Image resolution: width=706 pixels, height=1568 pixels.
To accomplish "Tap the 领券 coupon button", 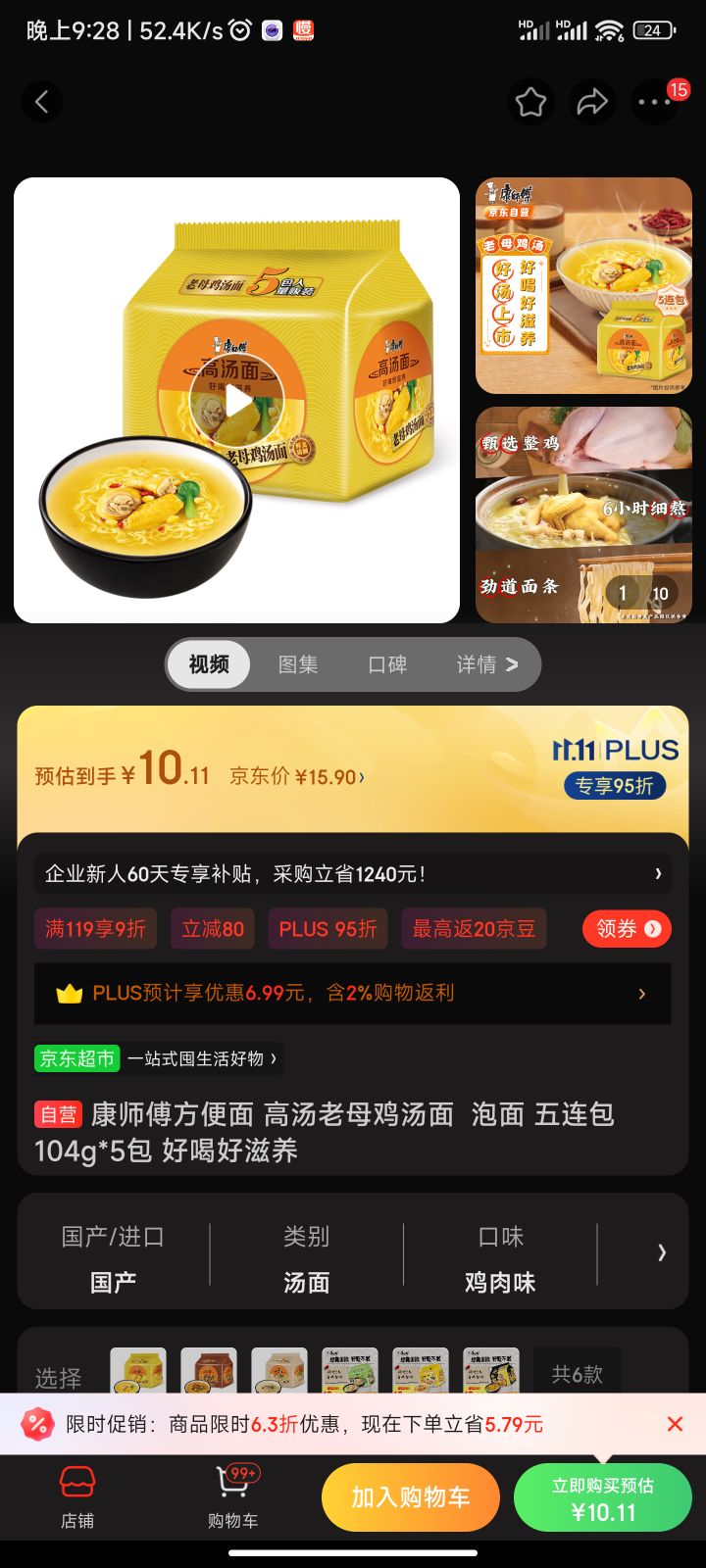I will [x=626, y=928].
